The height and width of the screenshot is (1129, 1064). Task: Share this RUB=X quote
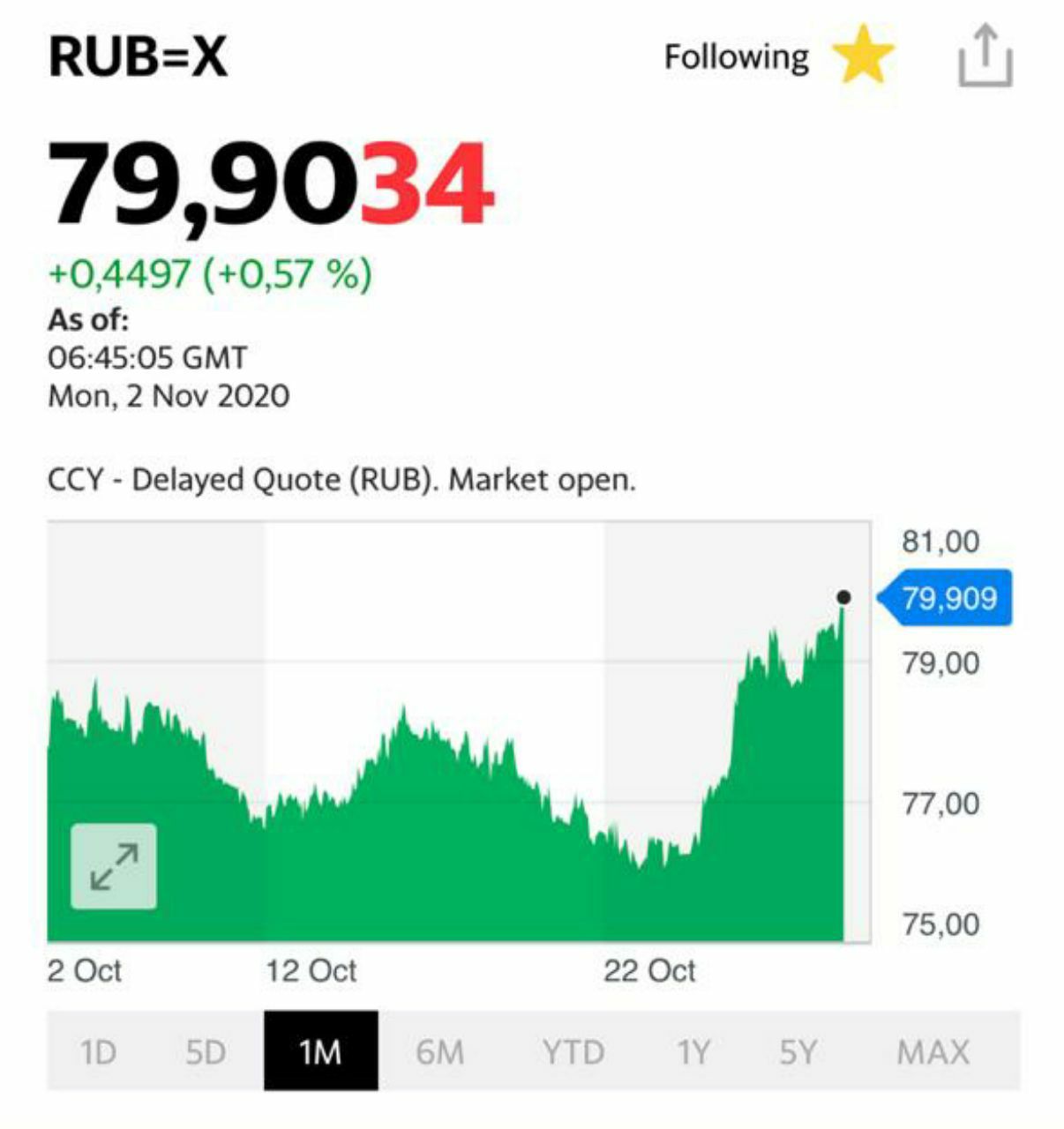985,56
